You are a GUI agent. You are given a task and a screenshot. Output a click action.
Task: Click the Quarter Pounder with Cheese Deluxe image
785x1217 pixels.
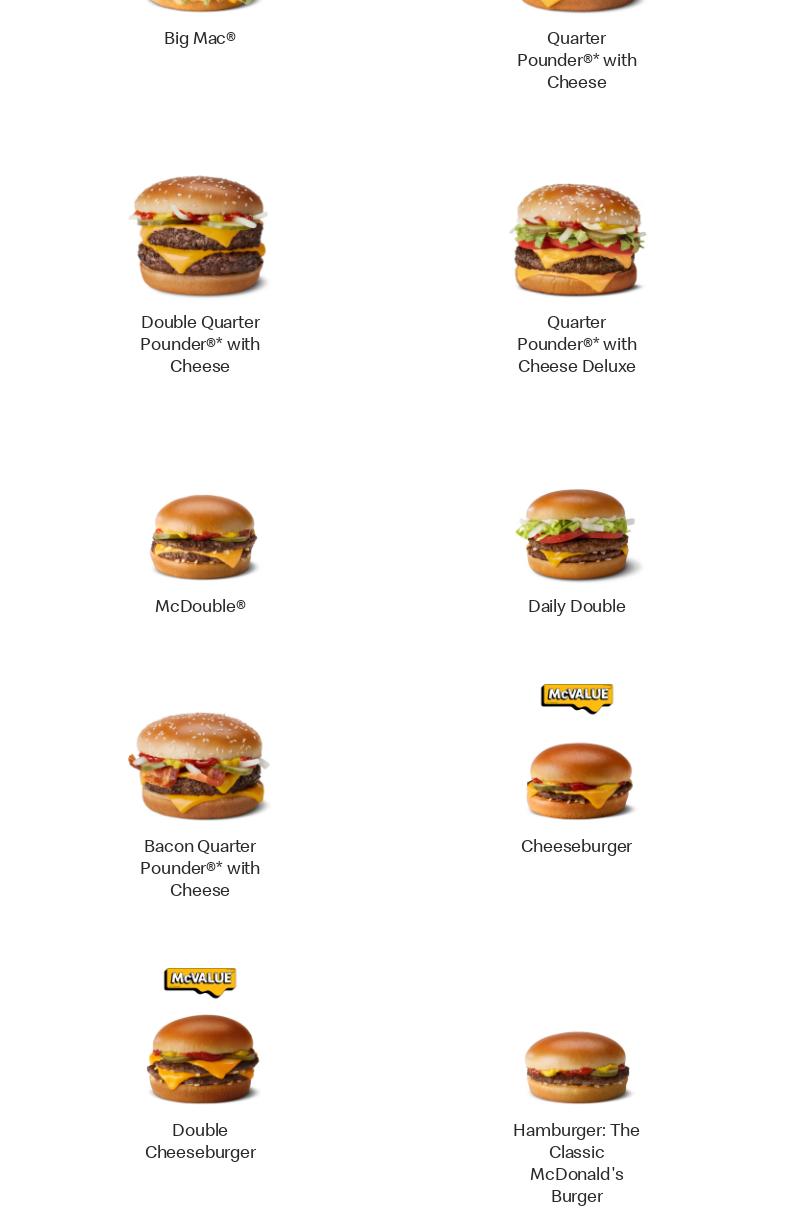click(x=577, y=239)
